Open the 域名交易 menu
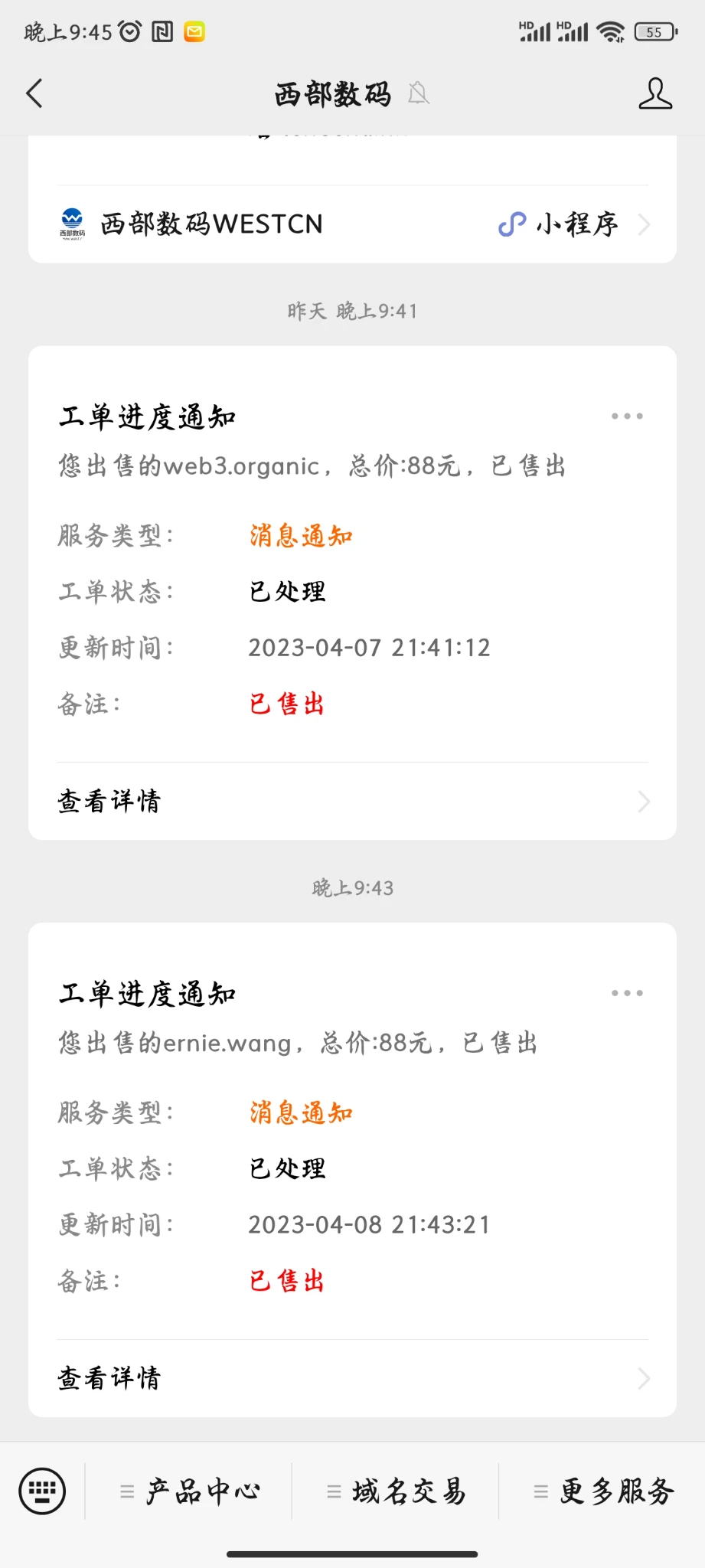The image size is (705, 1568). 397,1491
